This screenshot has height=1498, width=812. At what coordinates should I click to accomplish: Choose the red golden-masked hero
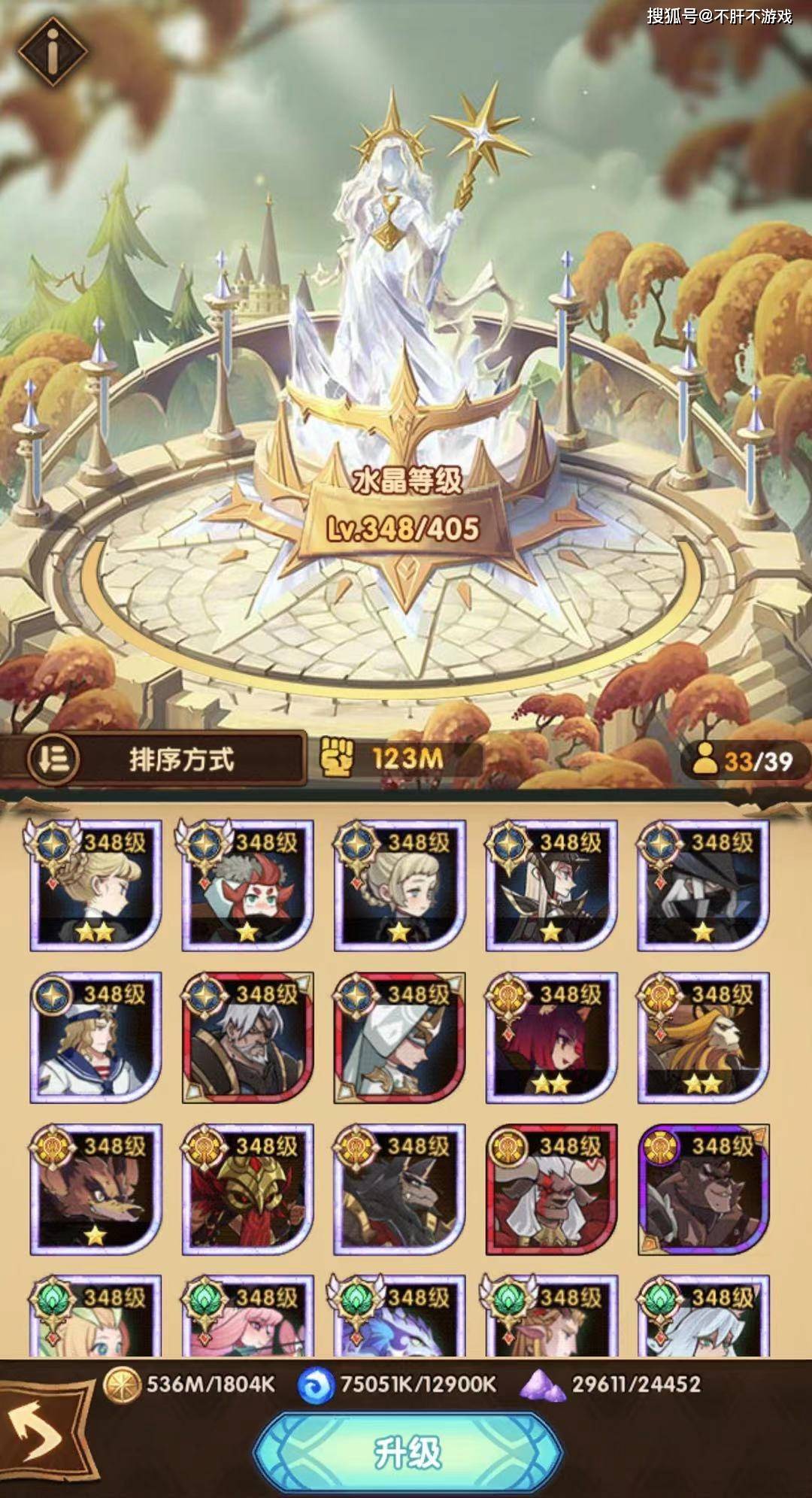[247, 1190]
